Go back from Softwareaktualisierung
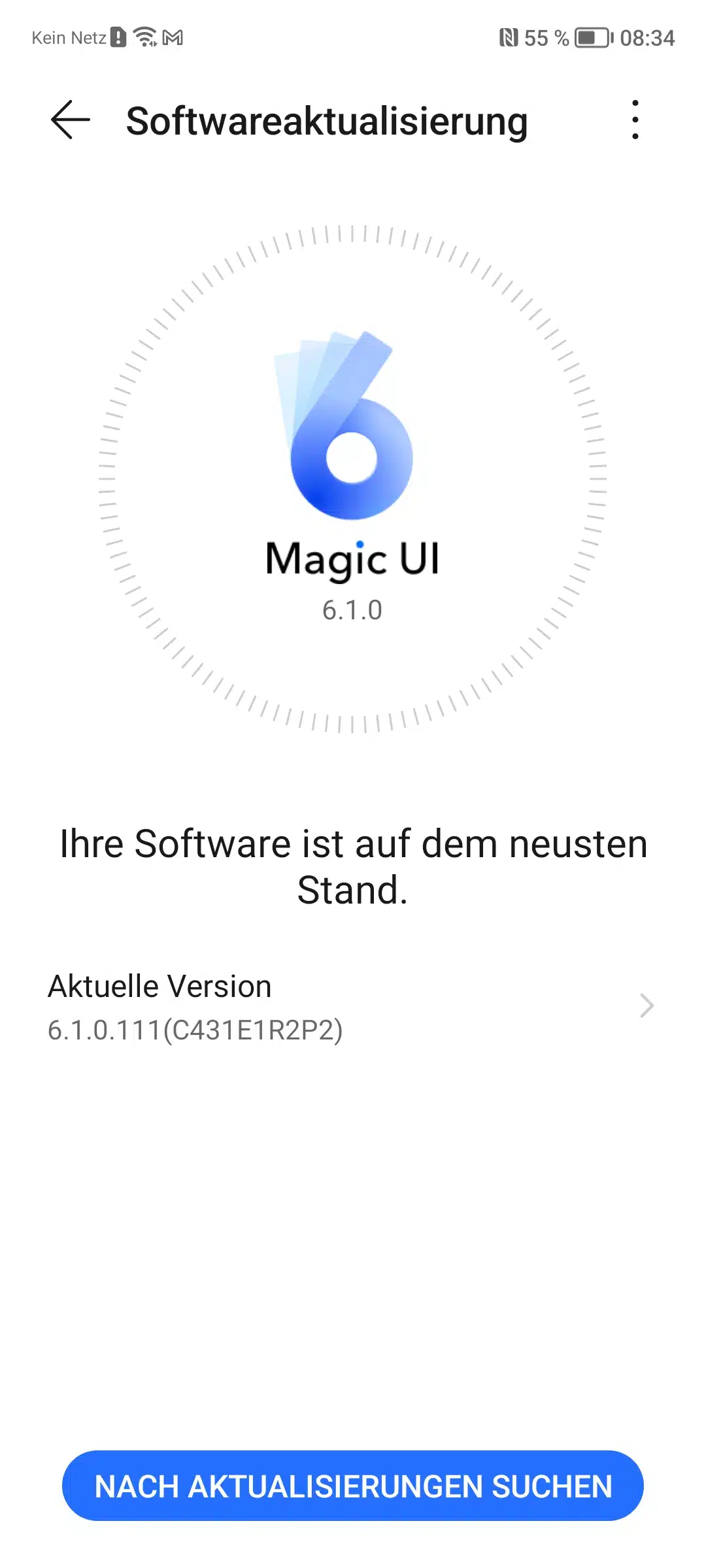Image resolution: width=706 pixels, height=1568 pixels. 70,120
